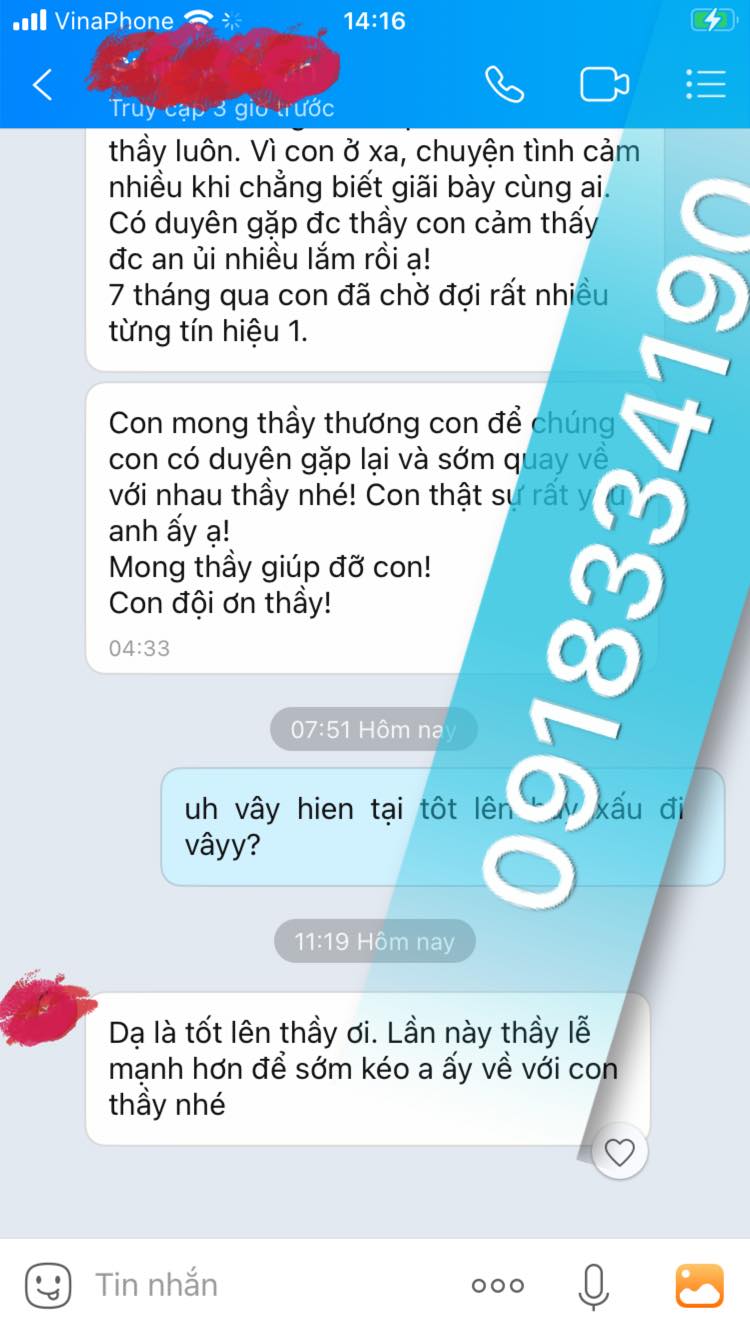This screenshot has width=750, height=1334.
Task: Record a voice message
Action: click(593, 1286)
